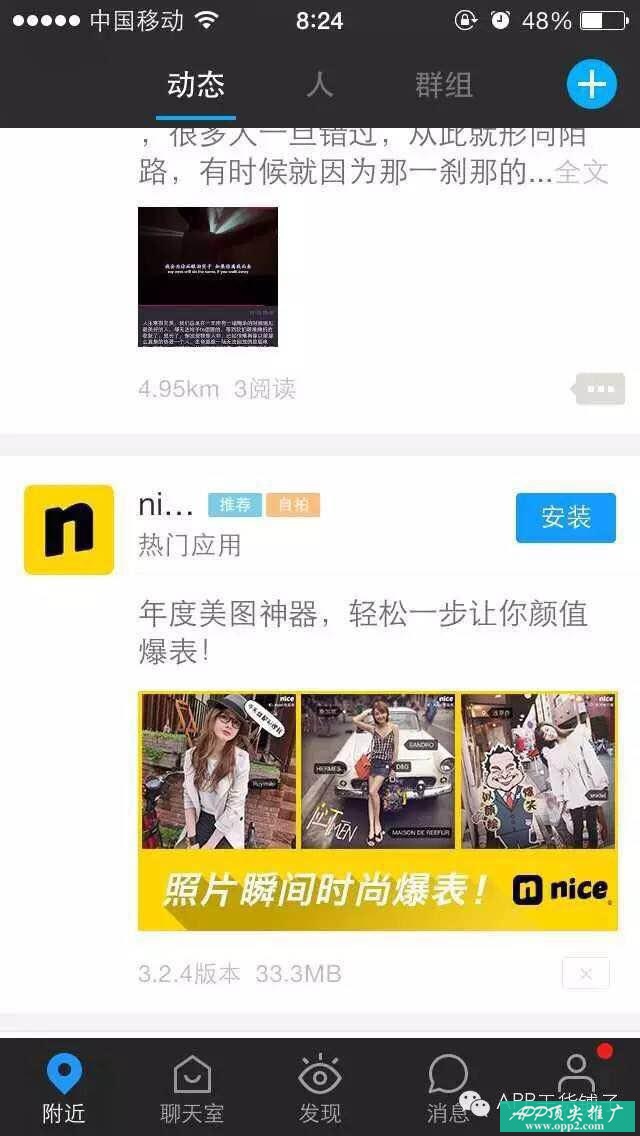Go to the 附近 tab
The height and width of the screenshot is (1136, 640).
(x=64, y=1088)
